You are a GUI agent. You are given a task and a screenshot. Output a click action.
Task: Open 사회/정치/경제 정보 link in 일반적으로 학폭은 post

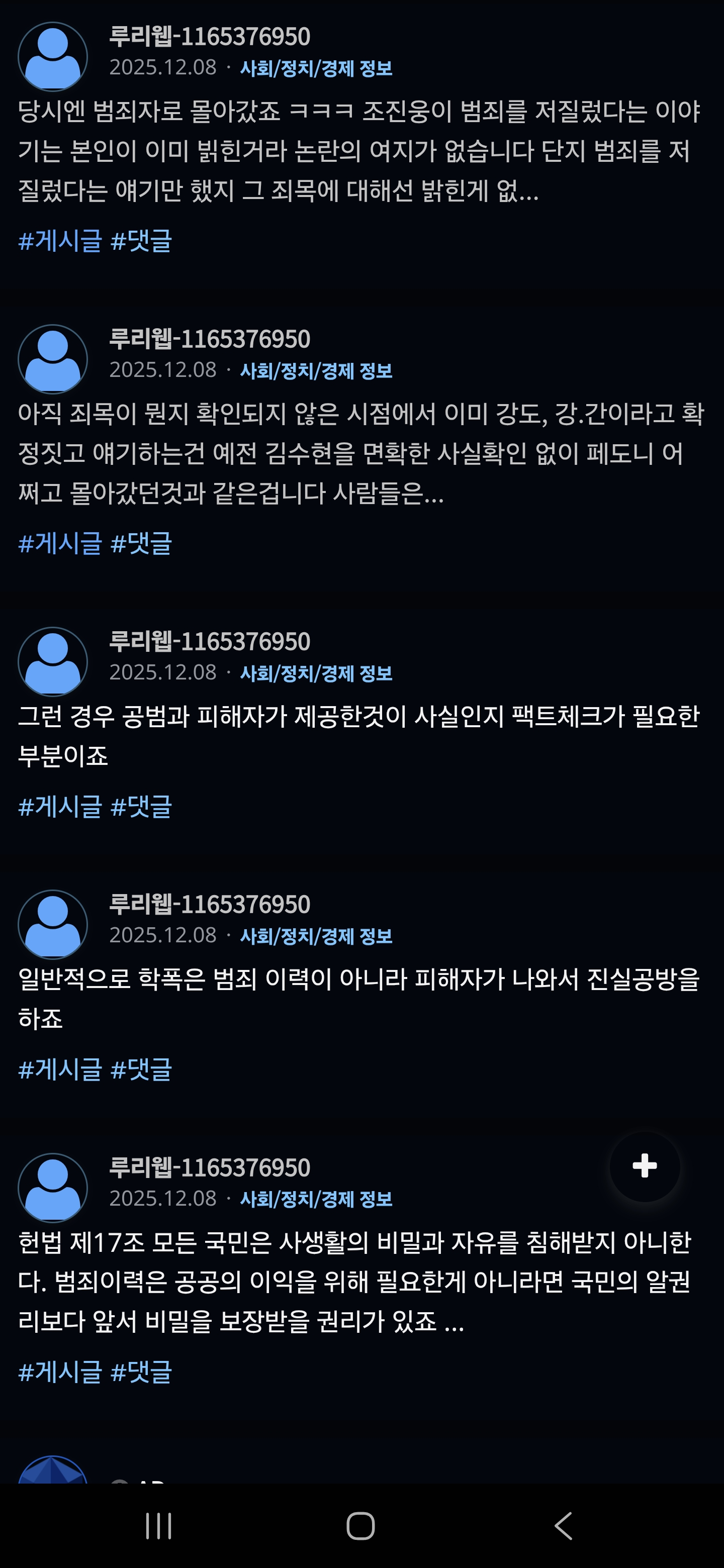click(315, 936)
